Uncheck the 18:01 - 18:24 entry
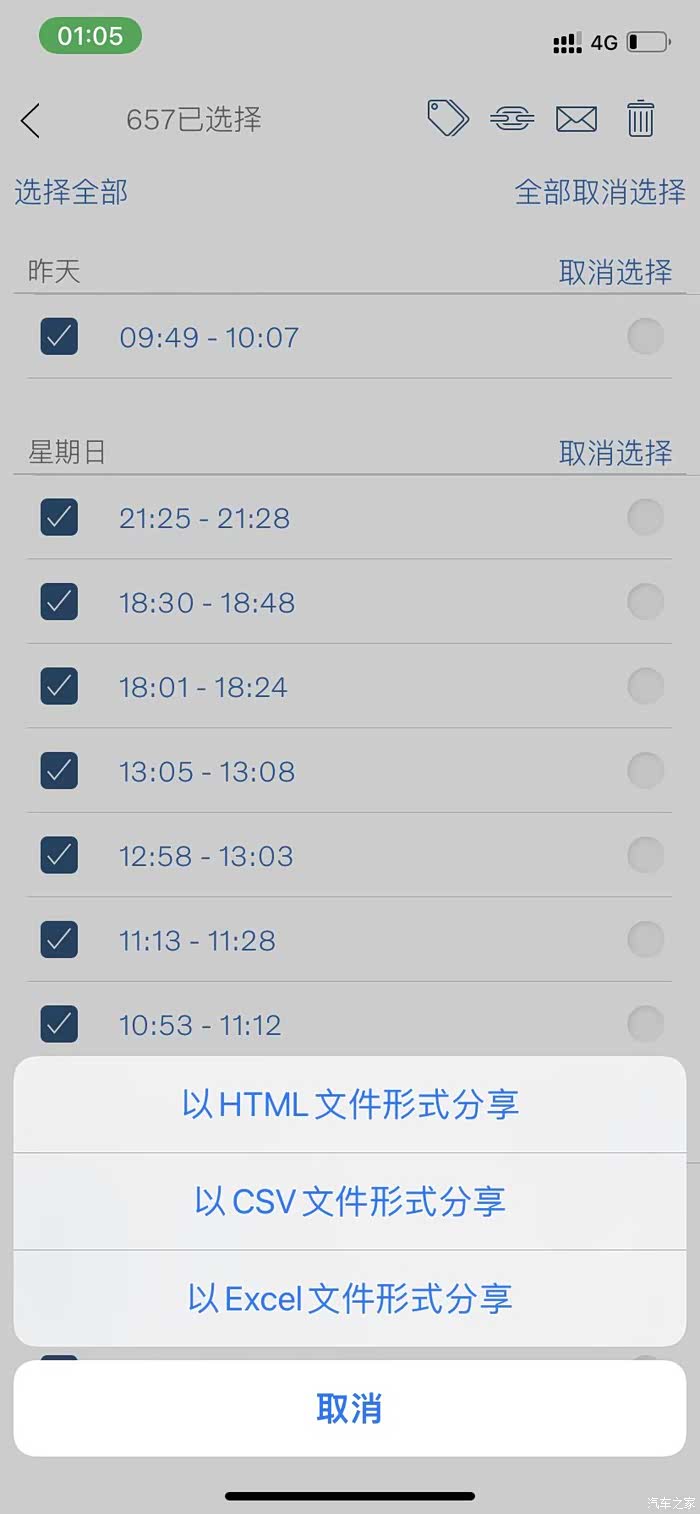700x1514 pixels. click(x=59, y=687)
